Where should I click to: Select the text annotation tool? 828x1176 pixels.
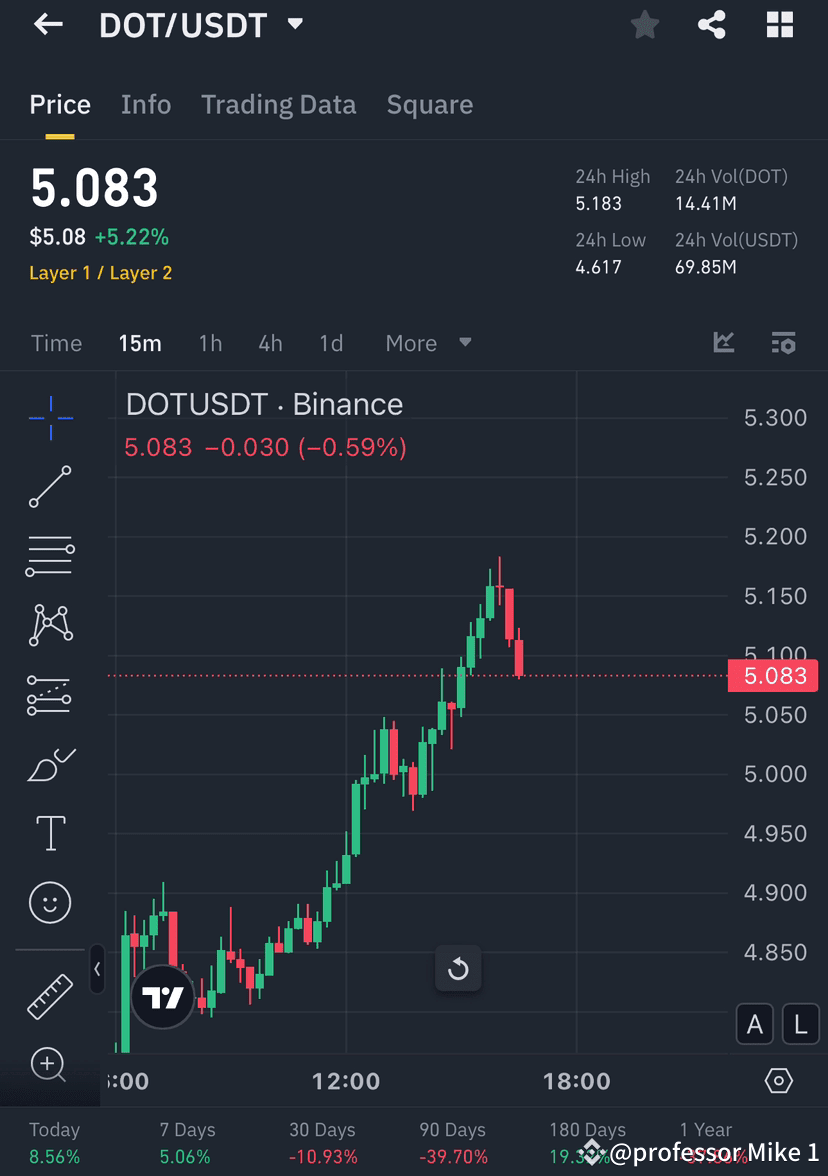point(49,832)
